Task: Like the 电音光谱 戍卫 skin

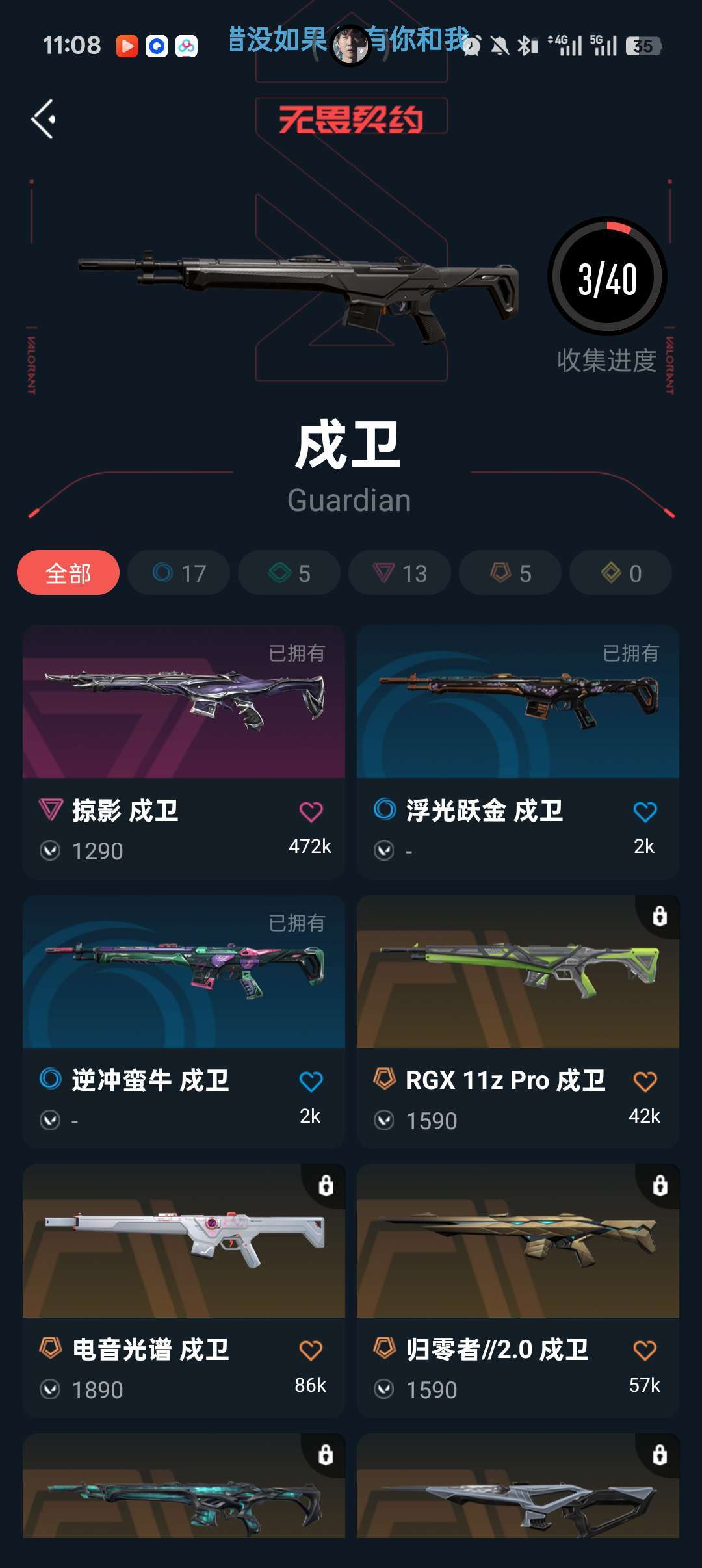Action: point(311,1350)
